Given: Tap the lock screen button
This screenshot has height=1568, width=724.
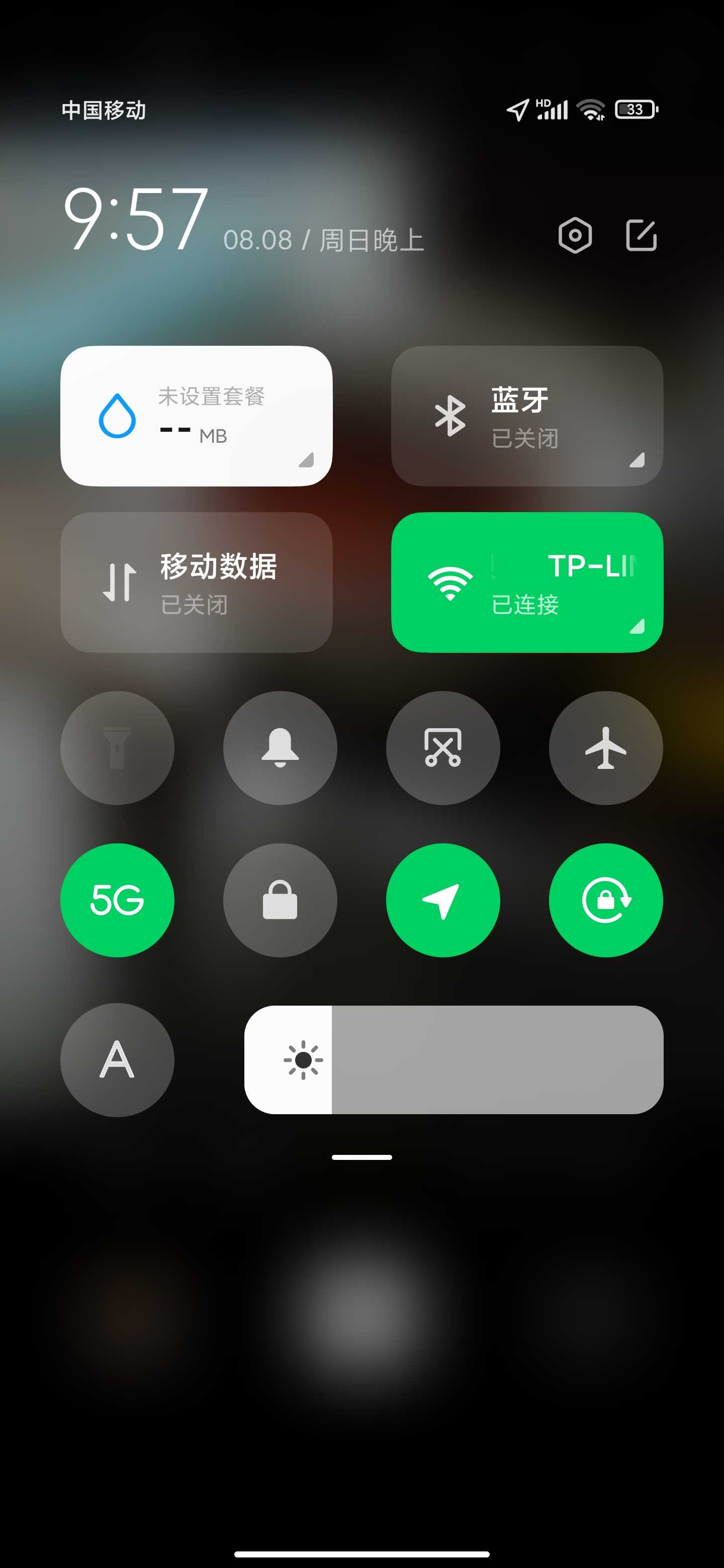Looking at the screenshot, I should pyautogui.click(x=280, y=900).
